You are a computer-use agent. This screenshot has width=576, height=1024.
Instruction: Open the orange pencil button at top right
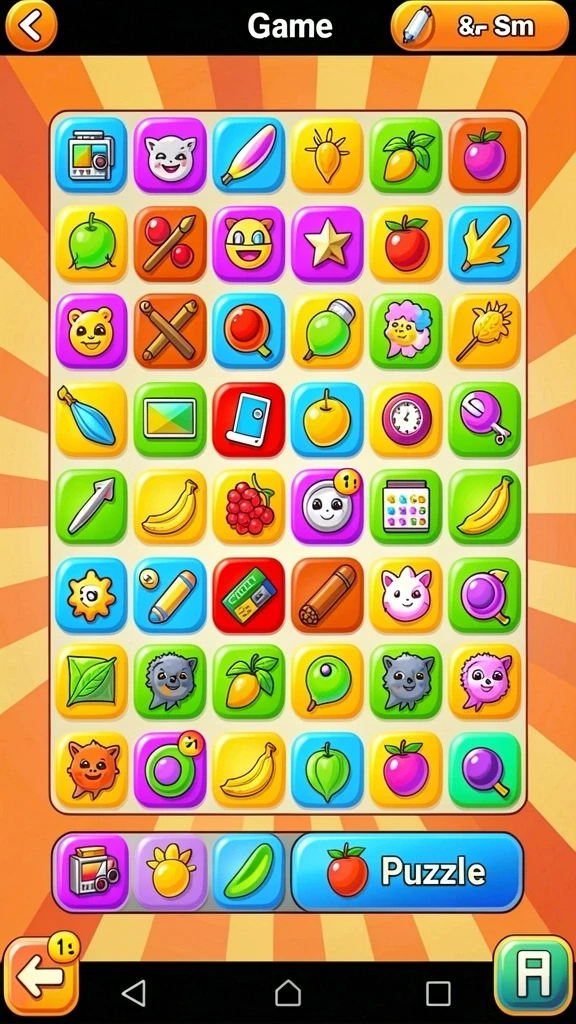point(479,26)
